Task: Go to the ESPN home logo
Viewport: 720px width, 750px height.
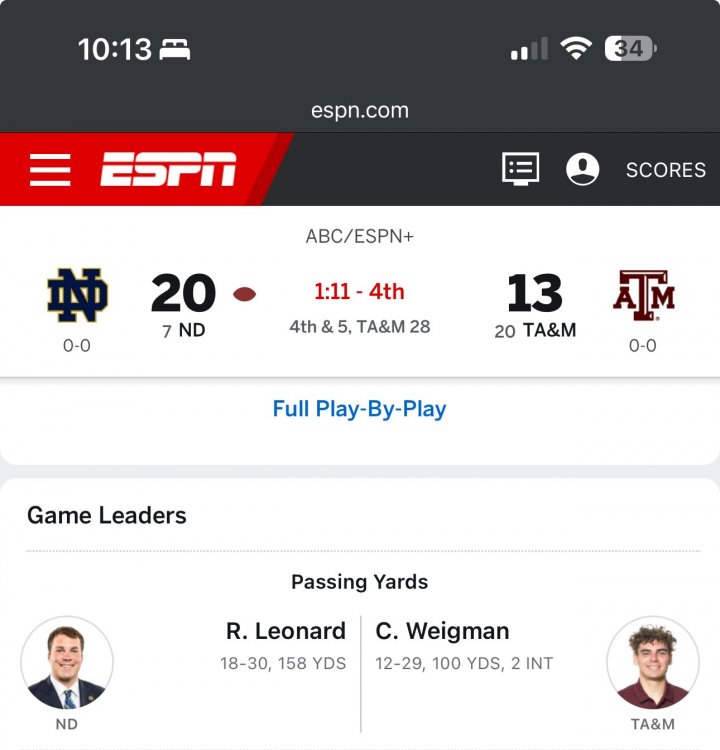Action: (168, 170)
